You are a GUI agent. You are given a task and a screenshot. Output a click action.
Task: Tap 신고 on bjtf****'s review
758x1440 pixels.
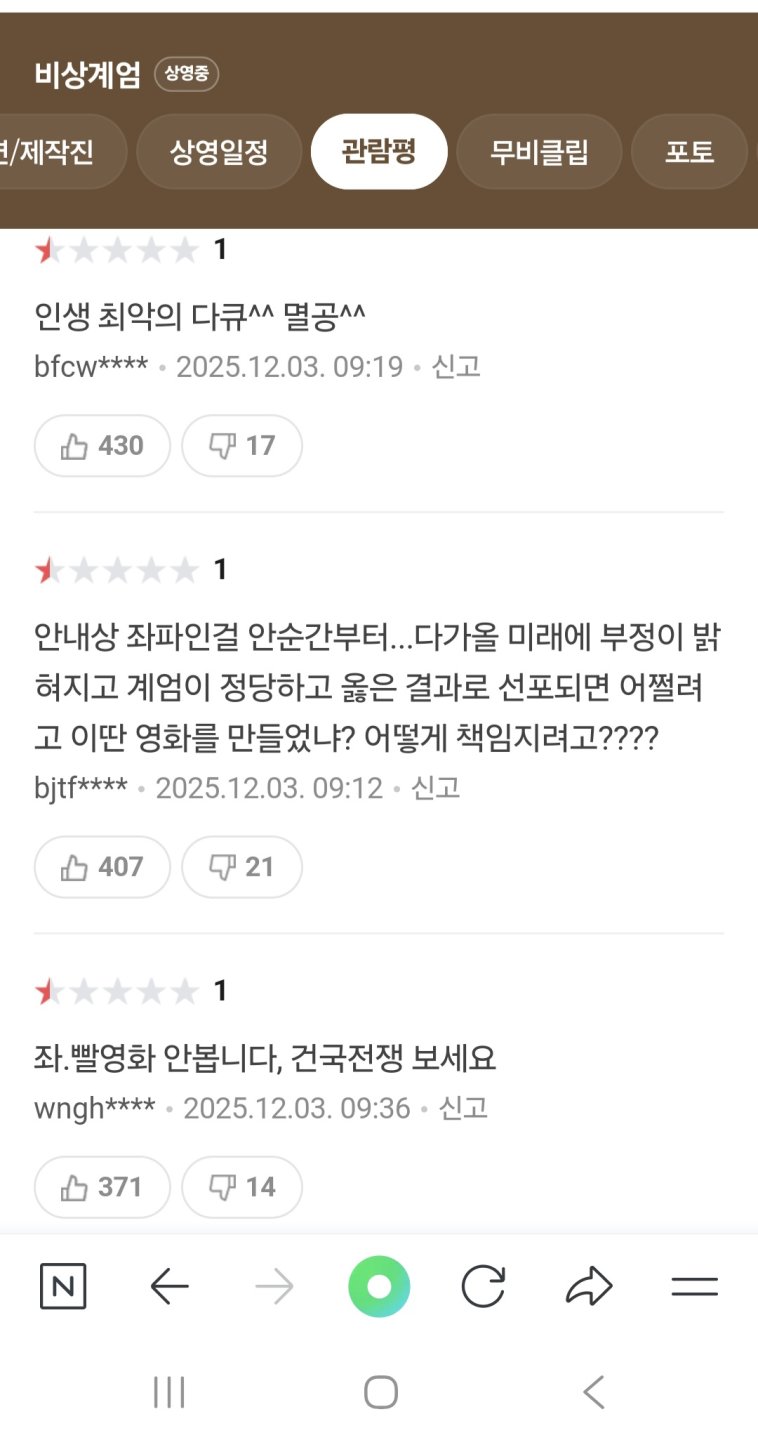click(x=436, y=788)
